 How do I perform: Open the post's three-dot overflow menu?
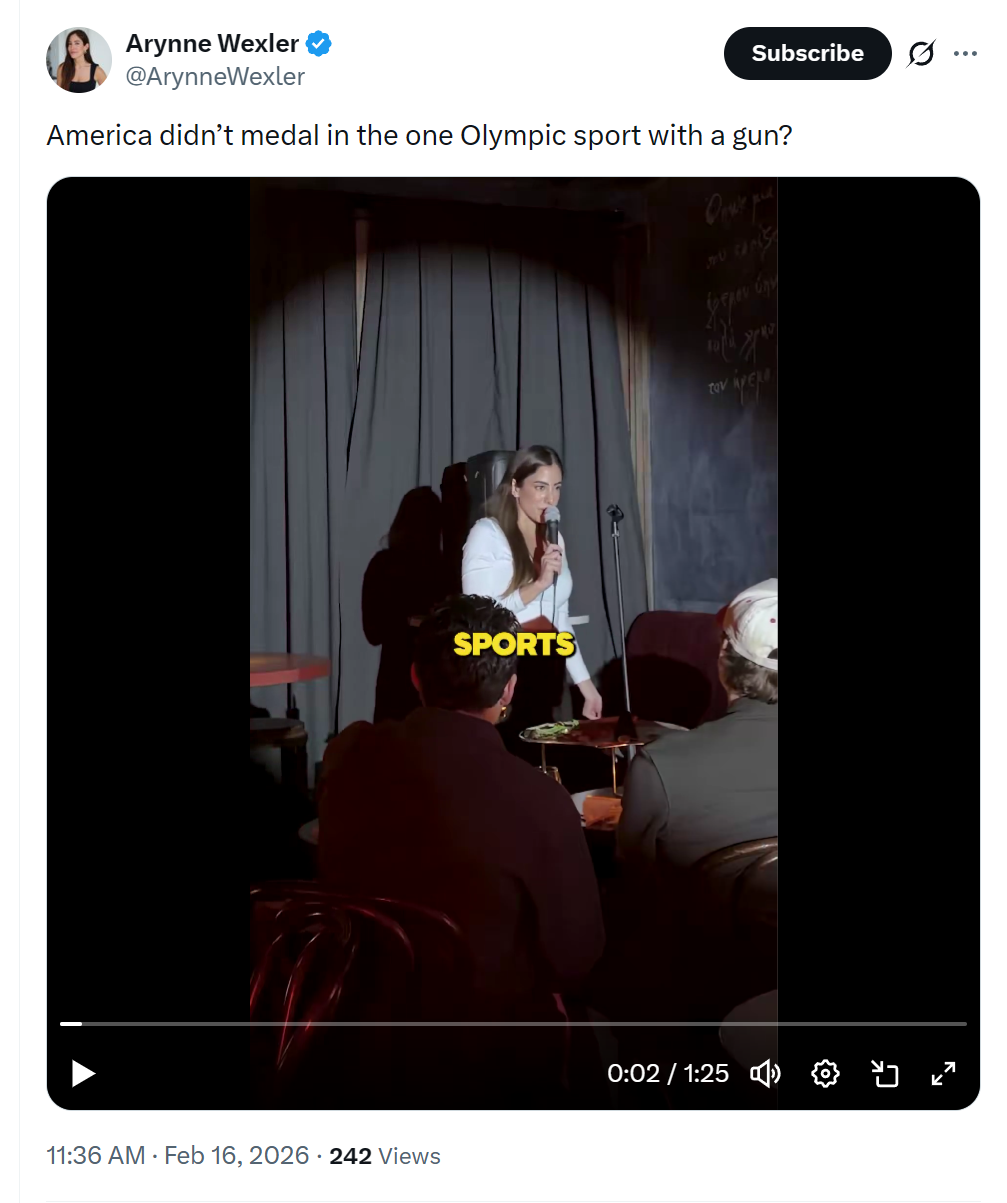click(x=965, y=54)
